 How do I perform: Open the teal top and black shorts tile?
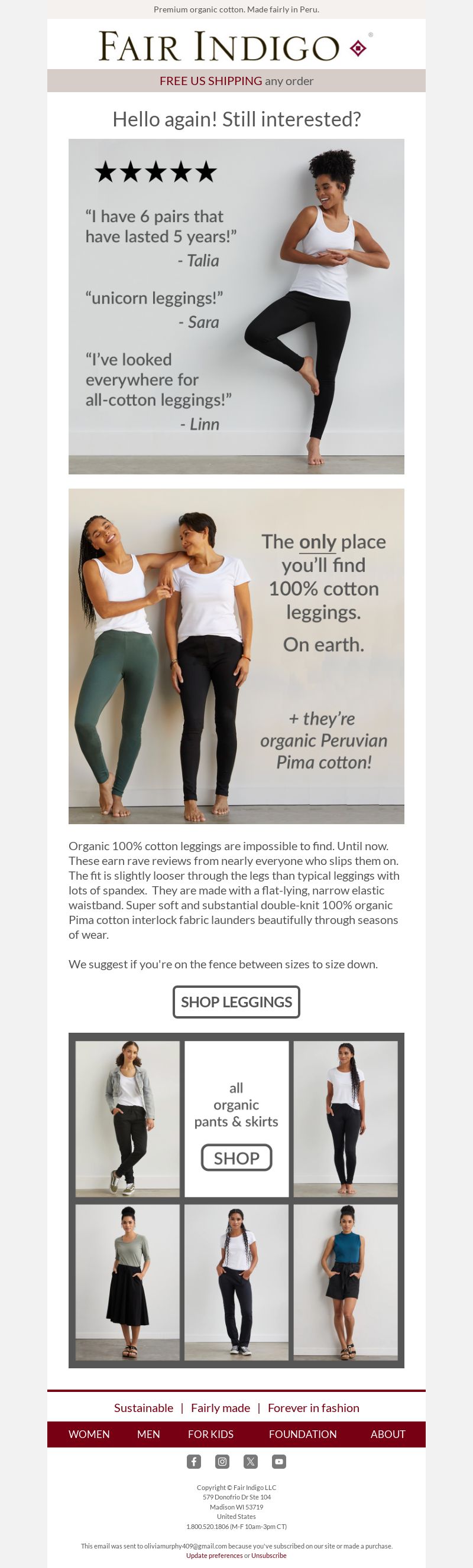pyautogui.click(x=346, y=1282)
